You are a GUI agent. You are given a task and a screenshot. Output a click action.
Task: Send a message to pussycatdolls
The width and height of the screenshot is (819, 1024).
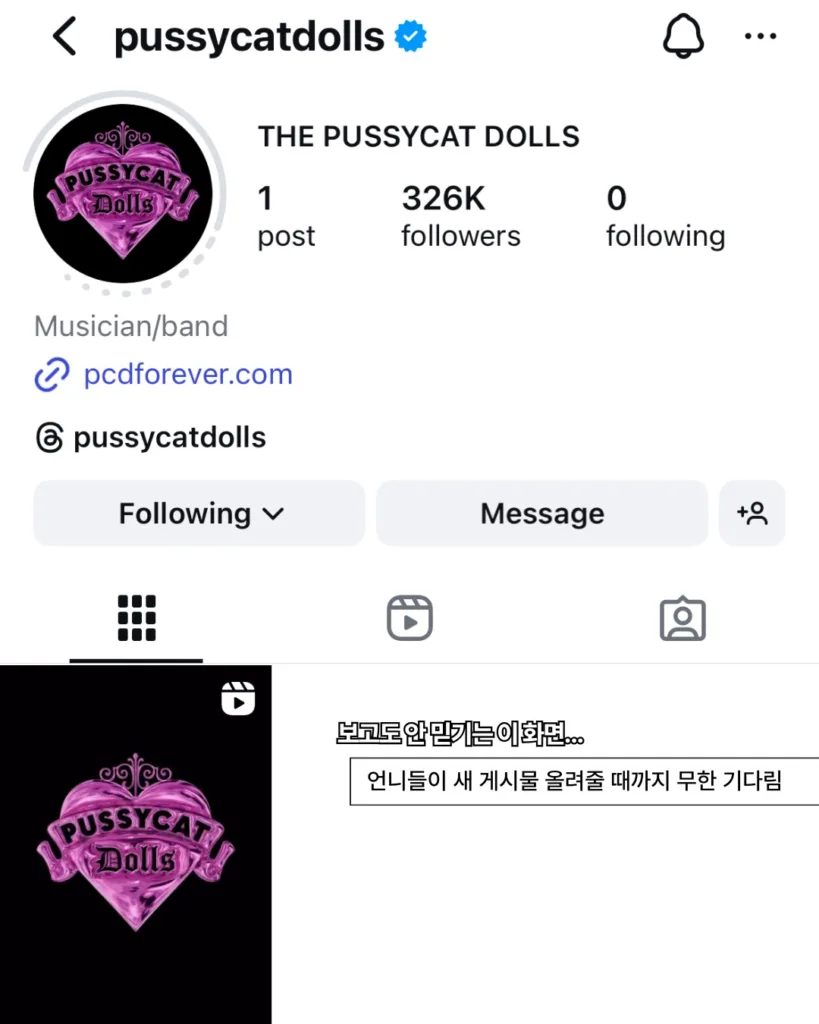click(542, 514)
